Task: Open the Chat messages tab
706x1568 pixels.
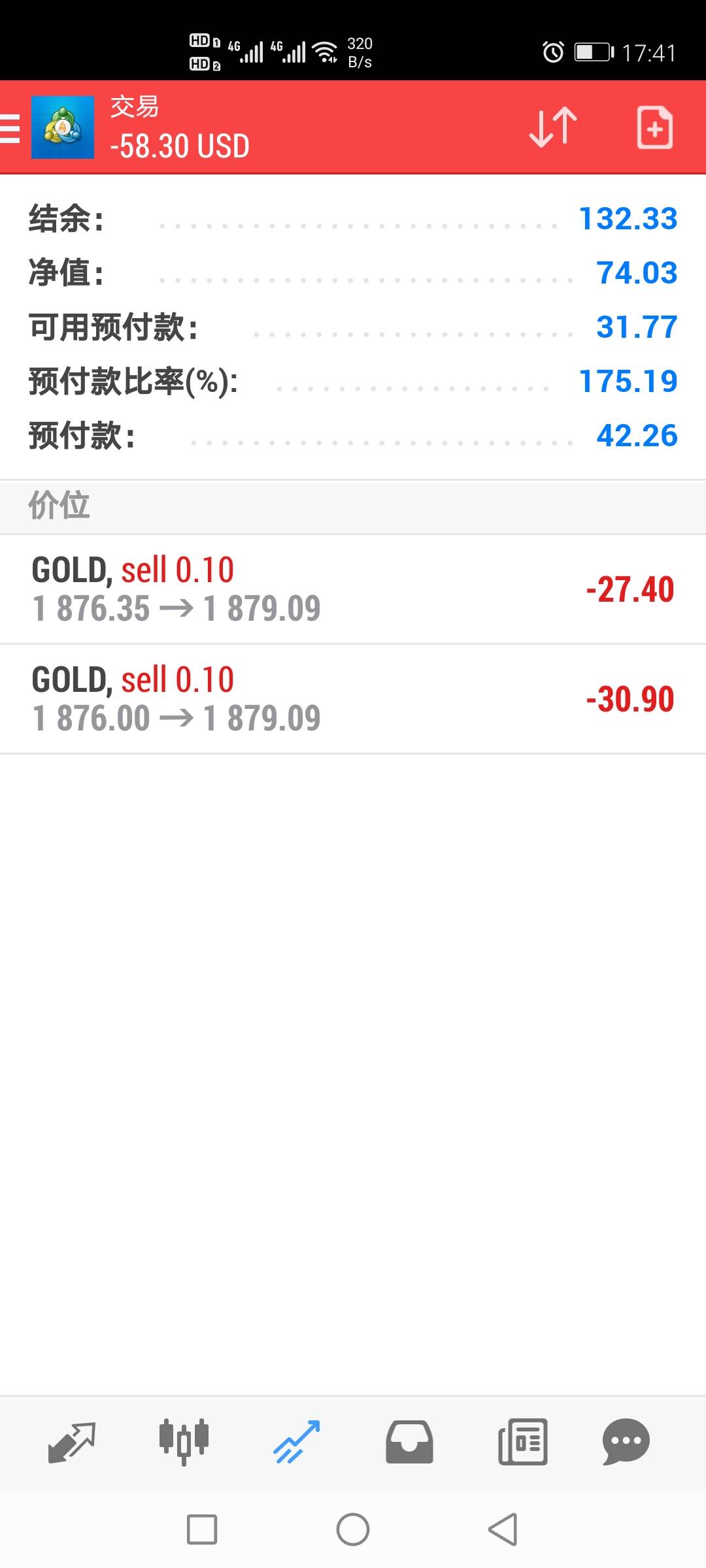Action: [x=626, y=1442]
